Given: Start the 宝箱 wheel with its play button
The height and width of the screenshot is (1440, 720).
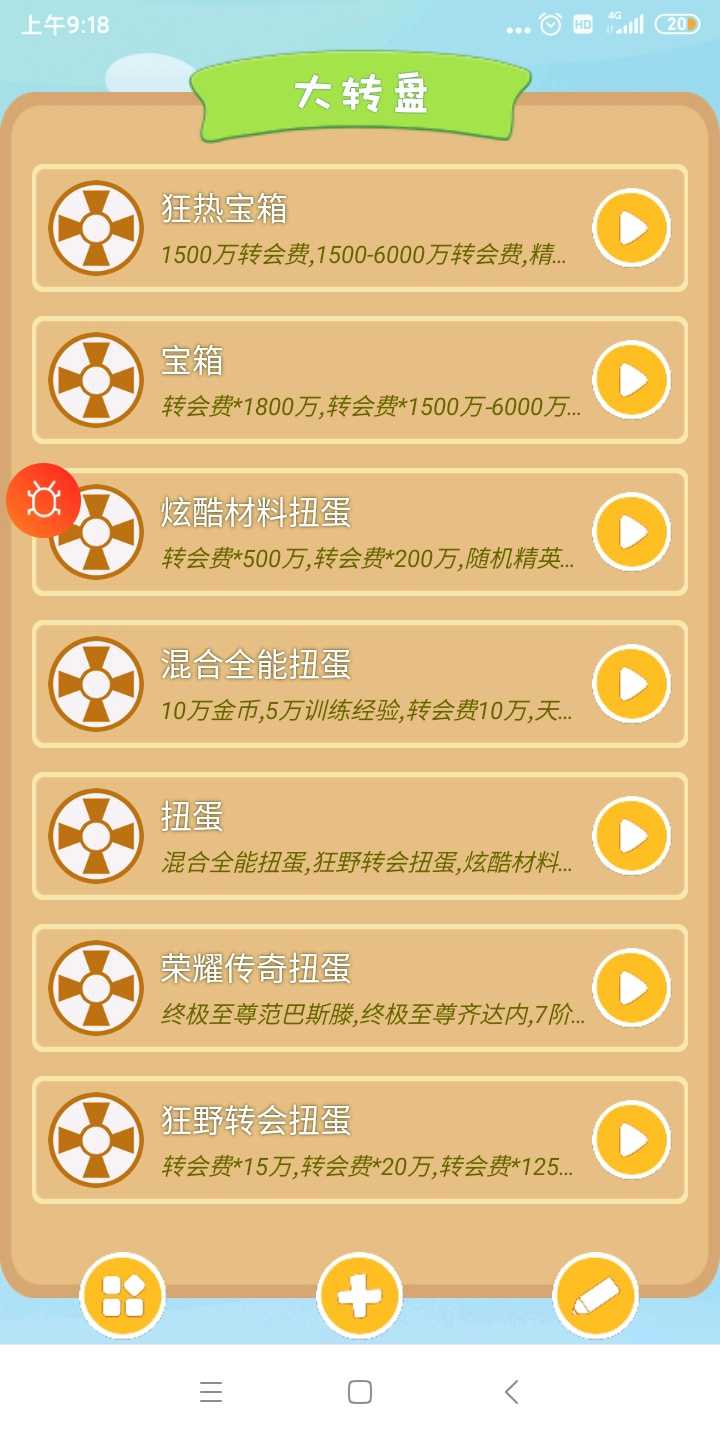Looking at the screenshot, I should click(631, 380).
